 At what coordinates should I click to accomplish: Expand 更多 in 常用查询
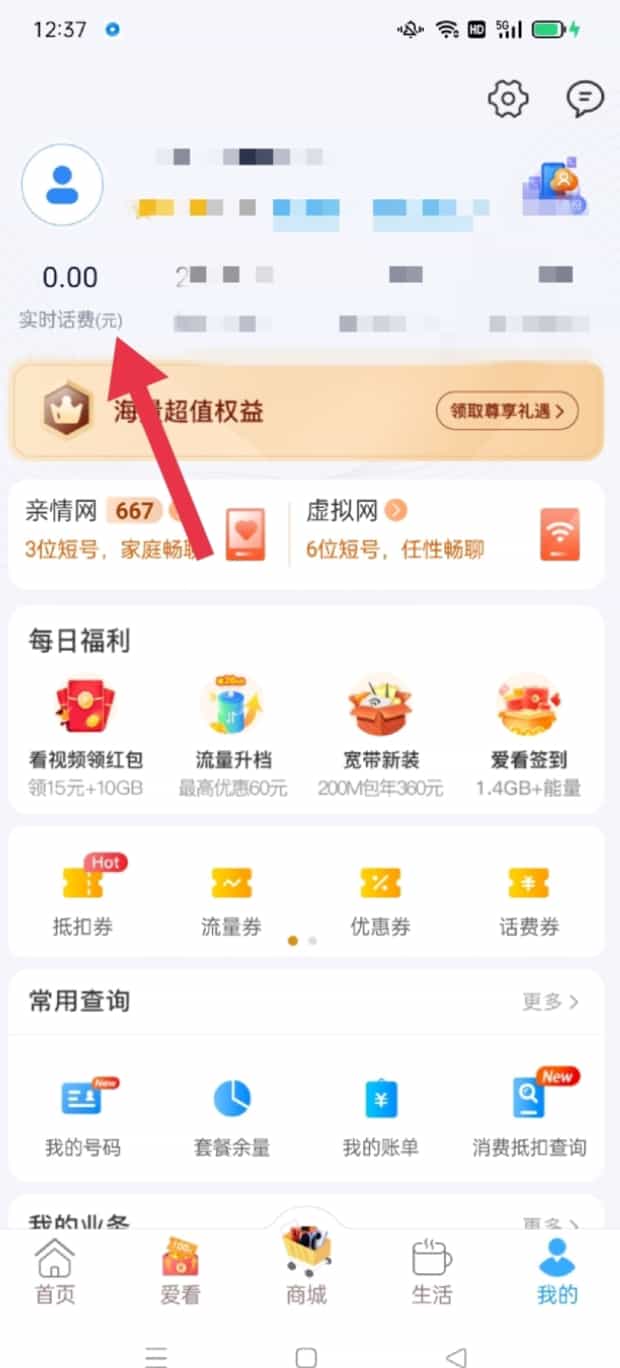coord(550,1001)
